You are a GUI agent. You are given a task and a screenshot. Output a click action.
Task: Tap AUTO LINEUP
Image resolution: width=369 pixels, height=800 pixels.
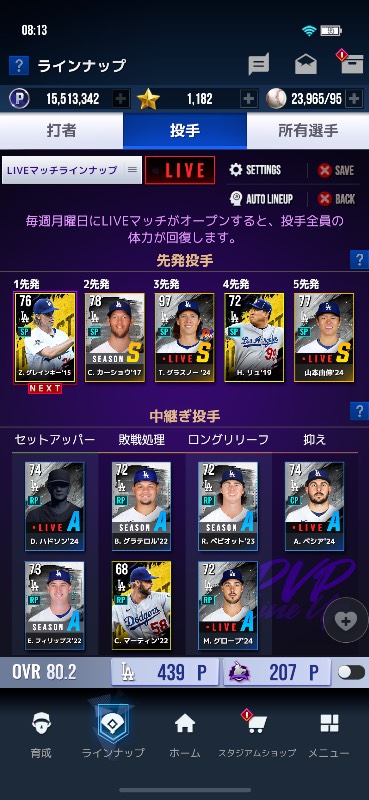(261, 198)
